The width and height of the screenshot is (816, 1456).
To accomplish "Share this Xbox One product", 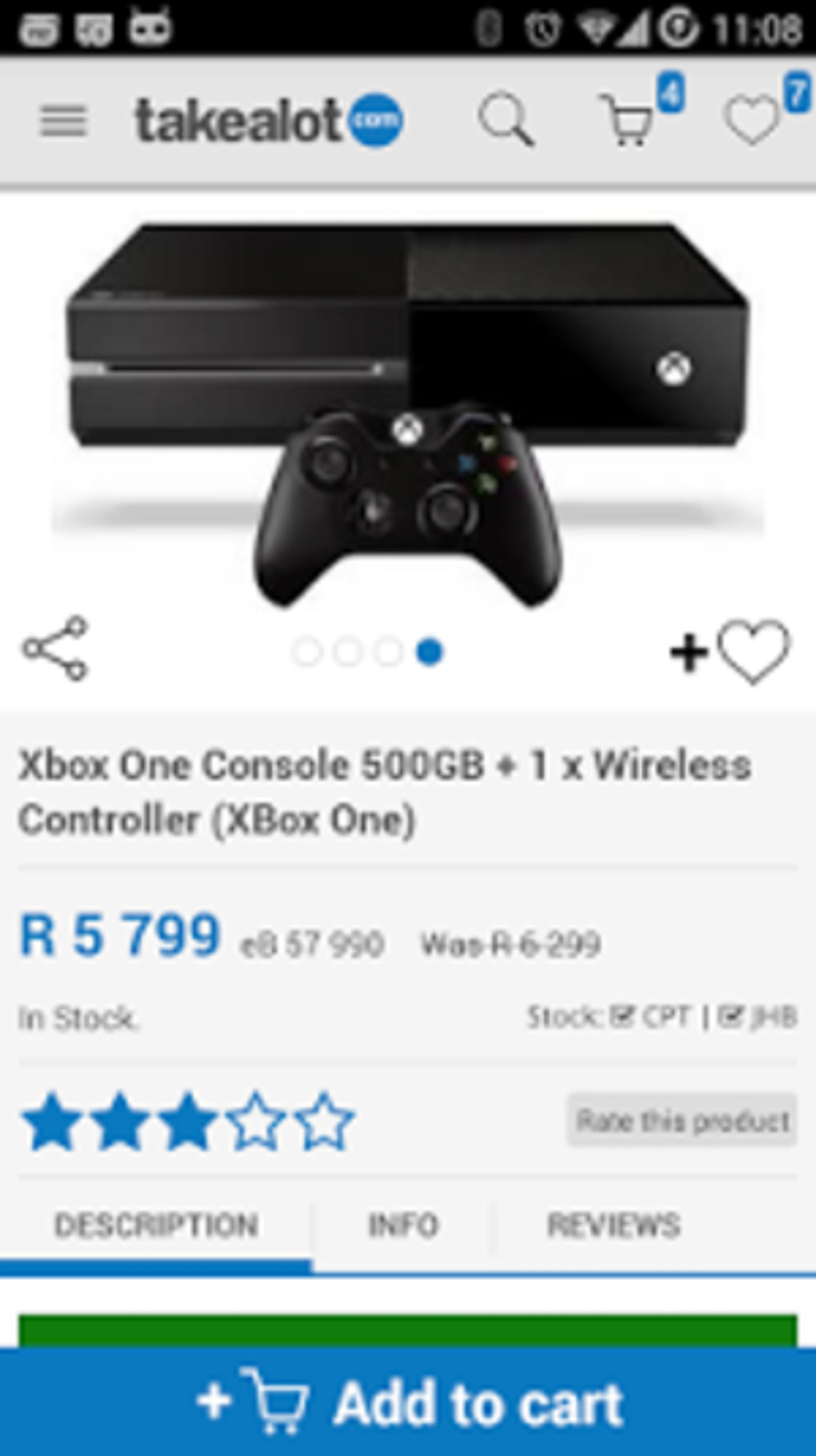I will [x=54, y=648].
